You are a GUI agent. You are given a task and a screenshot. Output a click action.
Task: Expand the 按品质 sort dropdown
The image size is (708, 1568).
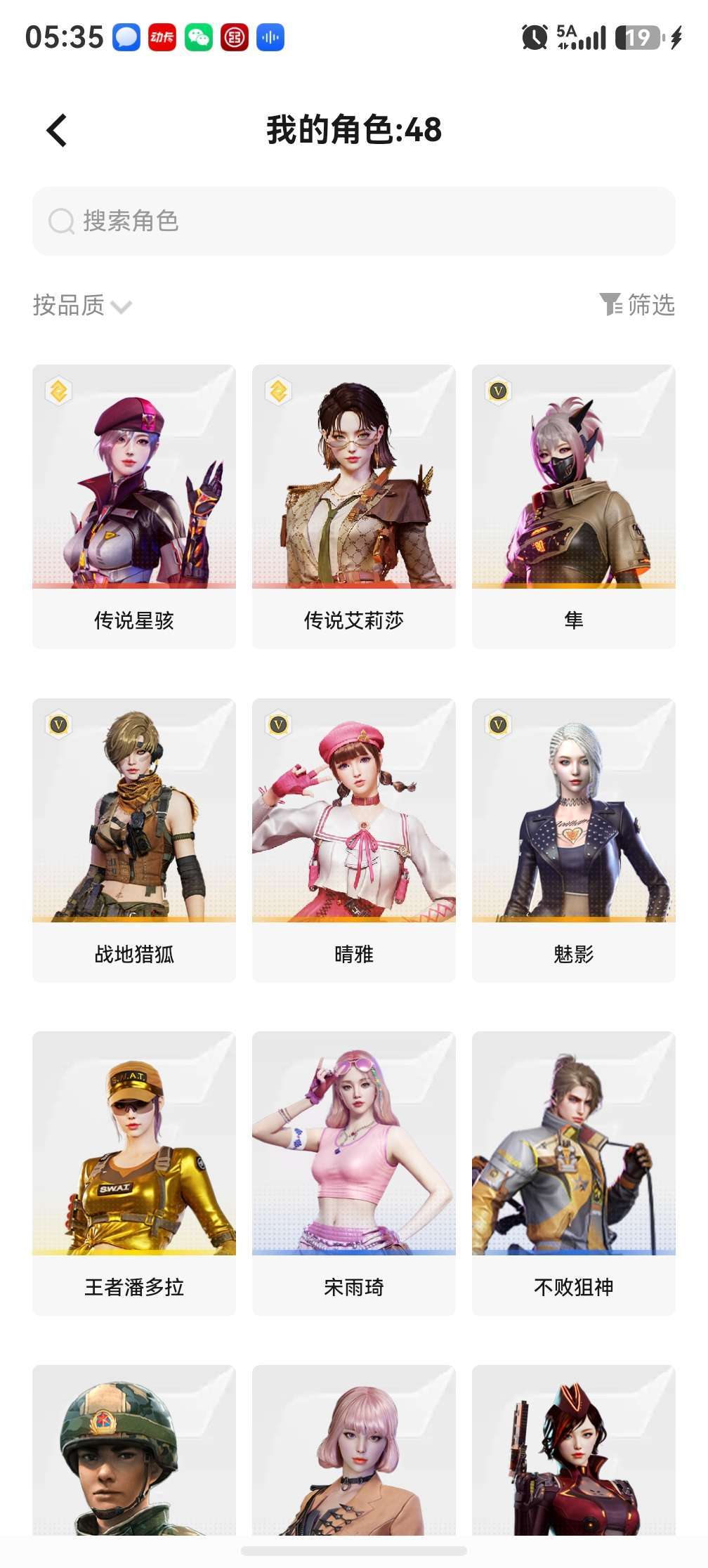(x=82, y=306)
